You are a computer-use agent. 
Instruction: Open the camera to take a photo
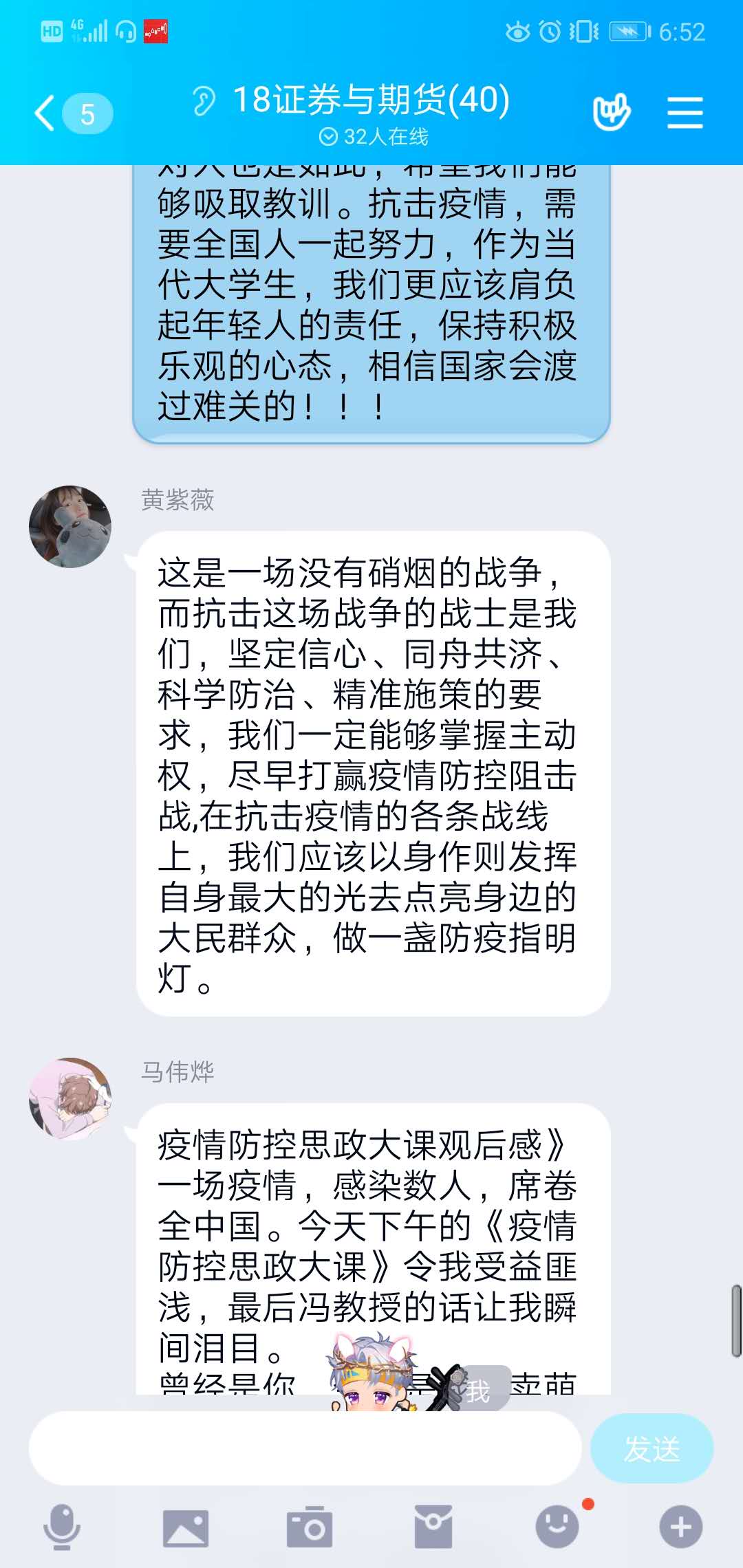point(310,1527)
